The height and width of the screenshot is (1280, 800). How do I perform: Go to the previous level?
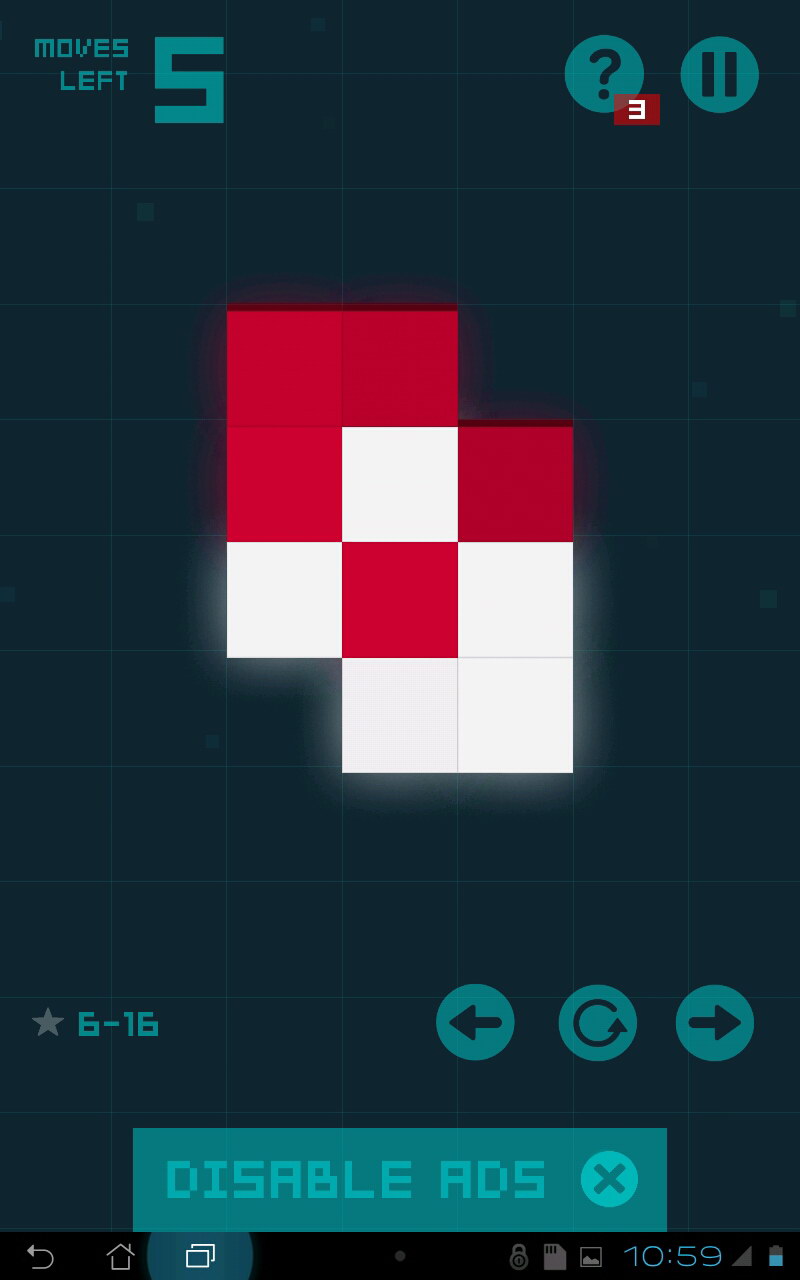coord(475,1023)
